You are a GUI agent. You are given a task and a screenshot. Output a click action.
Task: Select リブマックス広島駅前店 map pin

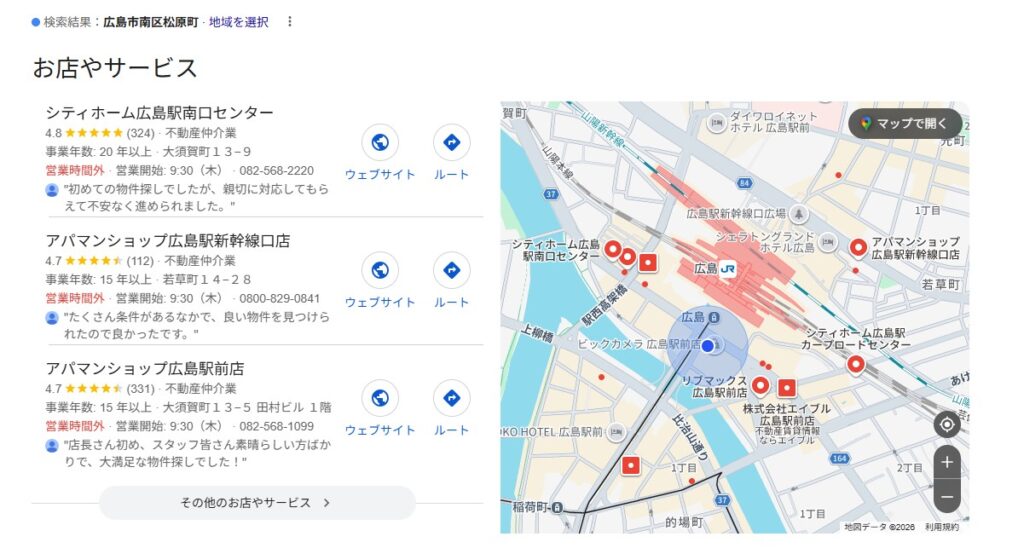click(760, 385)
